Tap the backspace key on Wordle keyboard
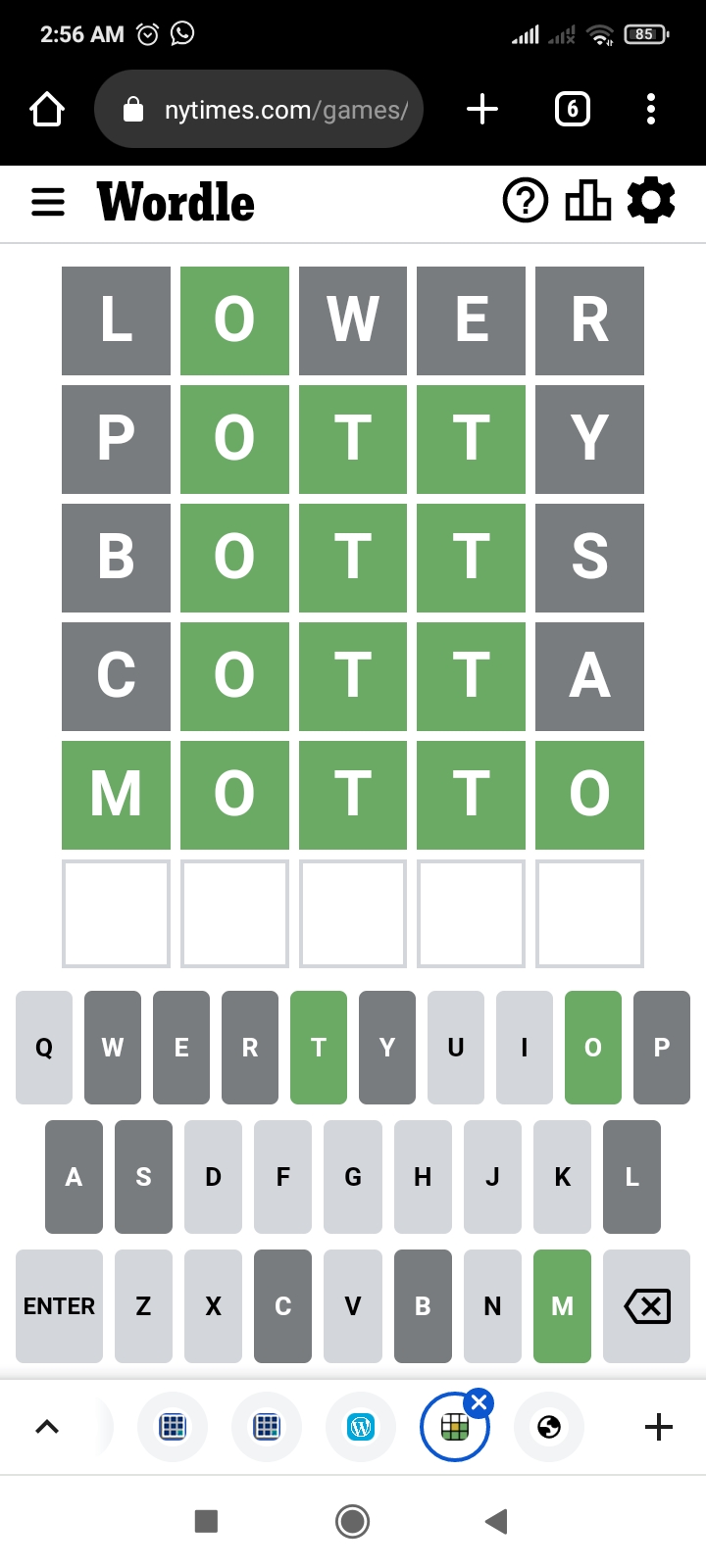The width and height of the screenshot is (706, 1568). point(647,1306)
